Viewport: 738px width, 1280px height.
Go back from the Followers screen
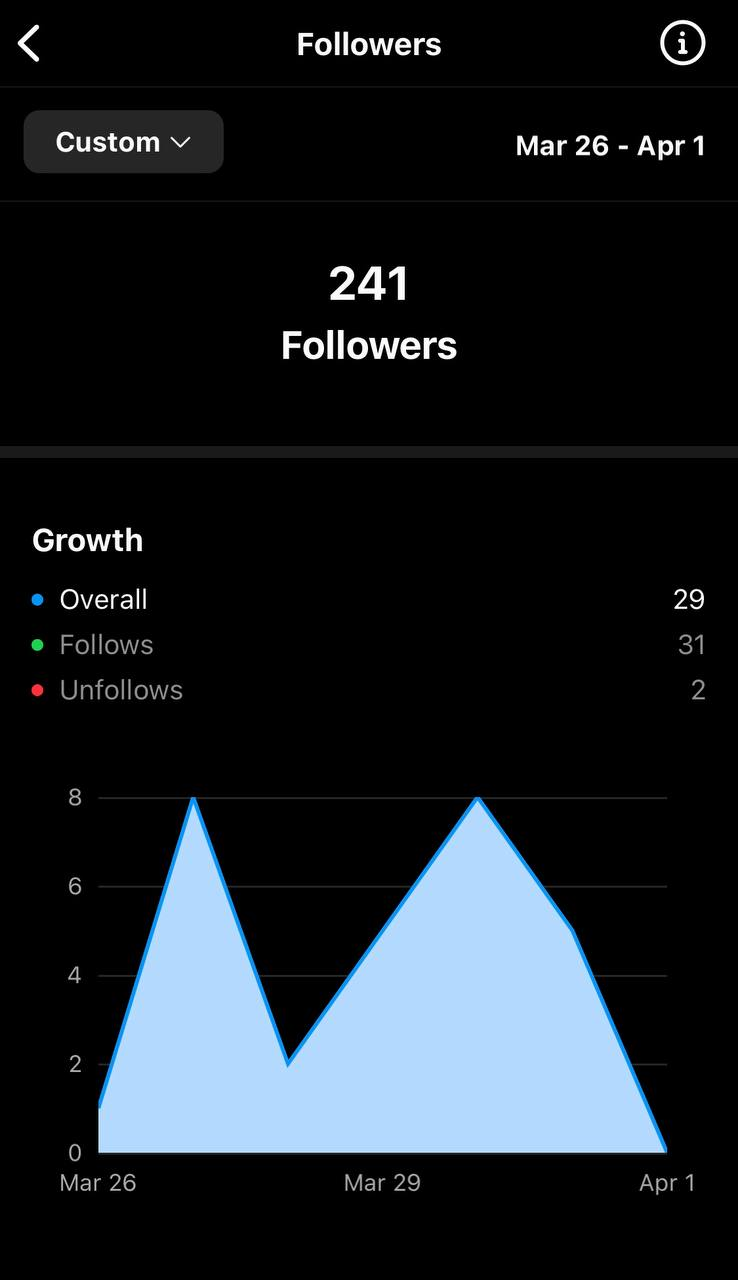click(30, 44)
